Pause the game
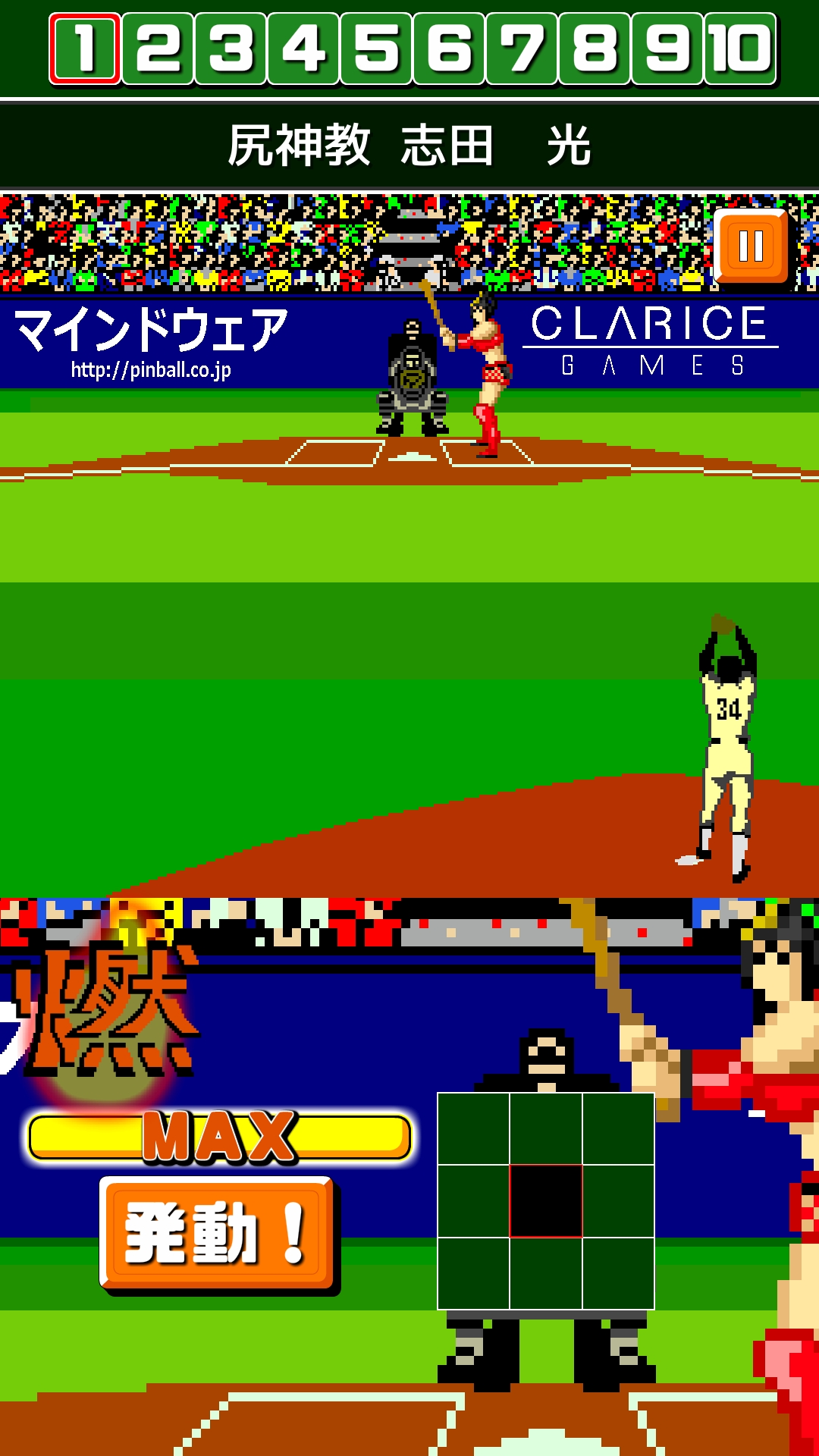 752,246
